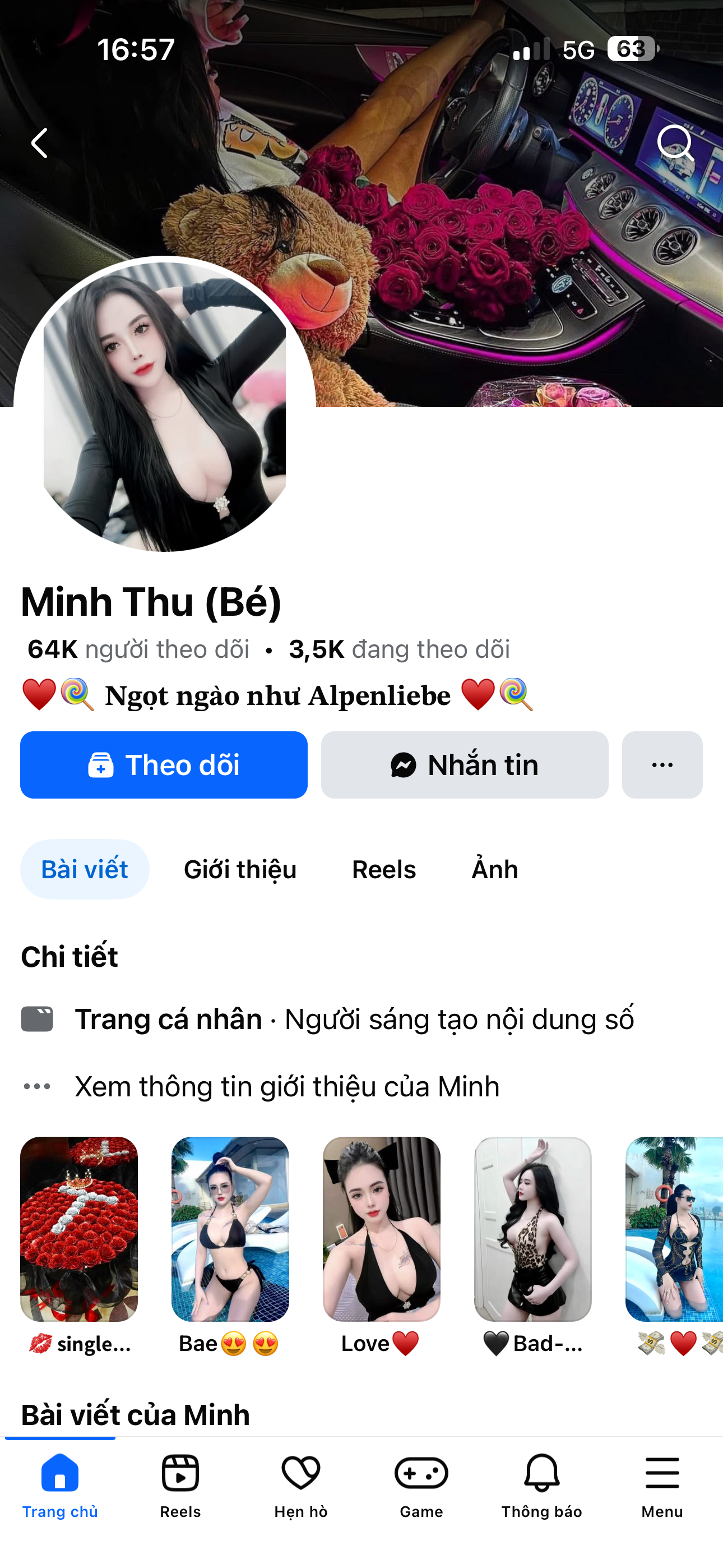Open the profile search magnifier
This screenshot has width=723, height=1568.
click(x=675, y=143)
